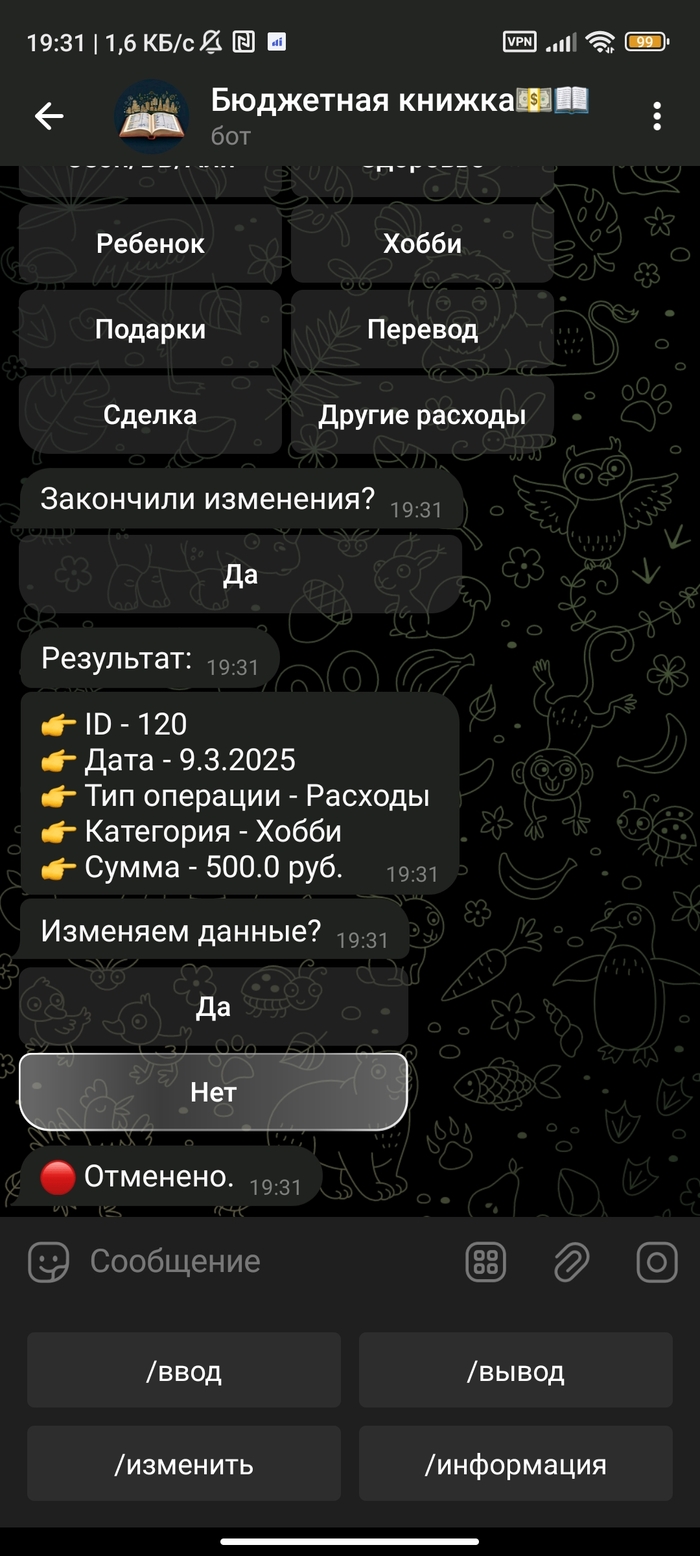Choose the Подарки category
This screenshot has width=700, height=1556.
pos(150,329)
